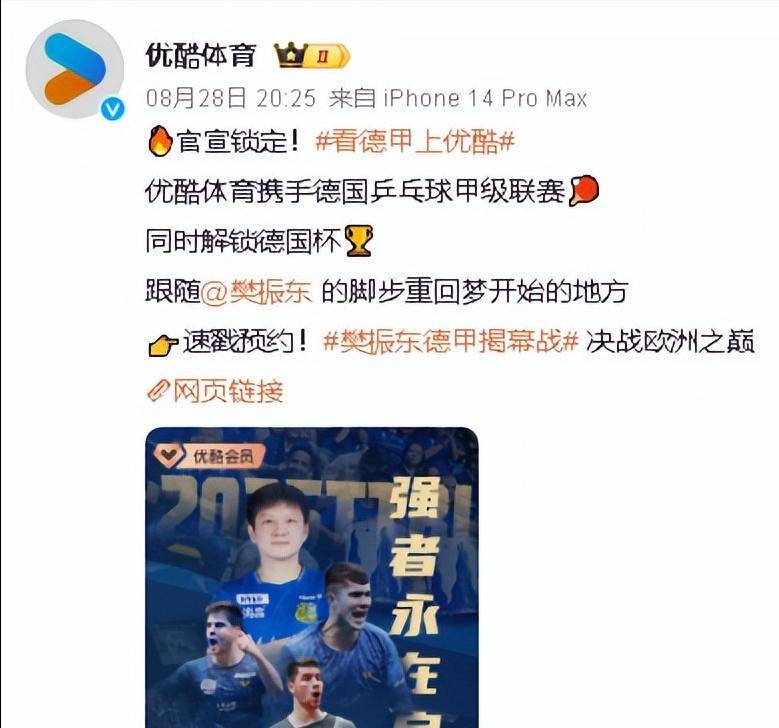Open hashtag #看德甲上优酷#
This screenshot has width=779, height=728.
coord(414,142)
